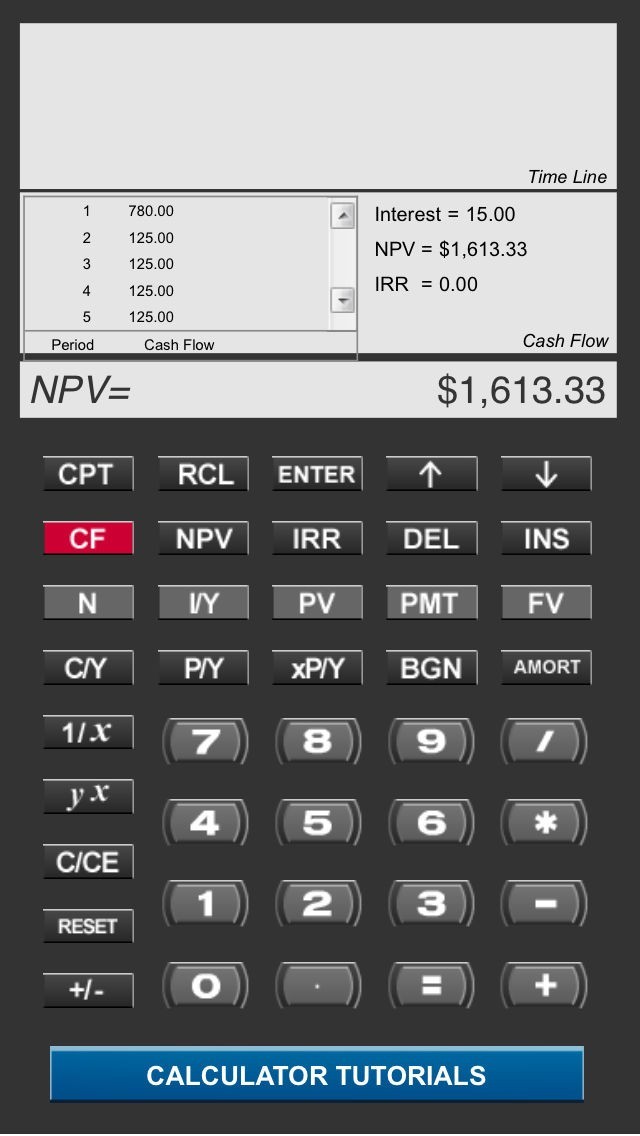Select the red CF key
This screenshot has width=640, height=1136.
point(87,539)
